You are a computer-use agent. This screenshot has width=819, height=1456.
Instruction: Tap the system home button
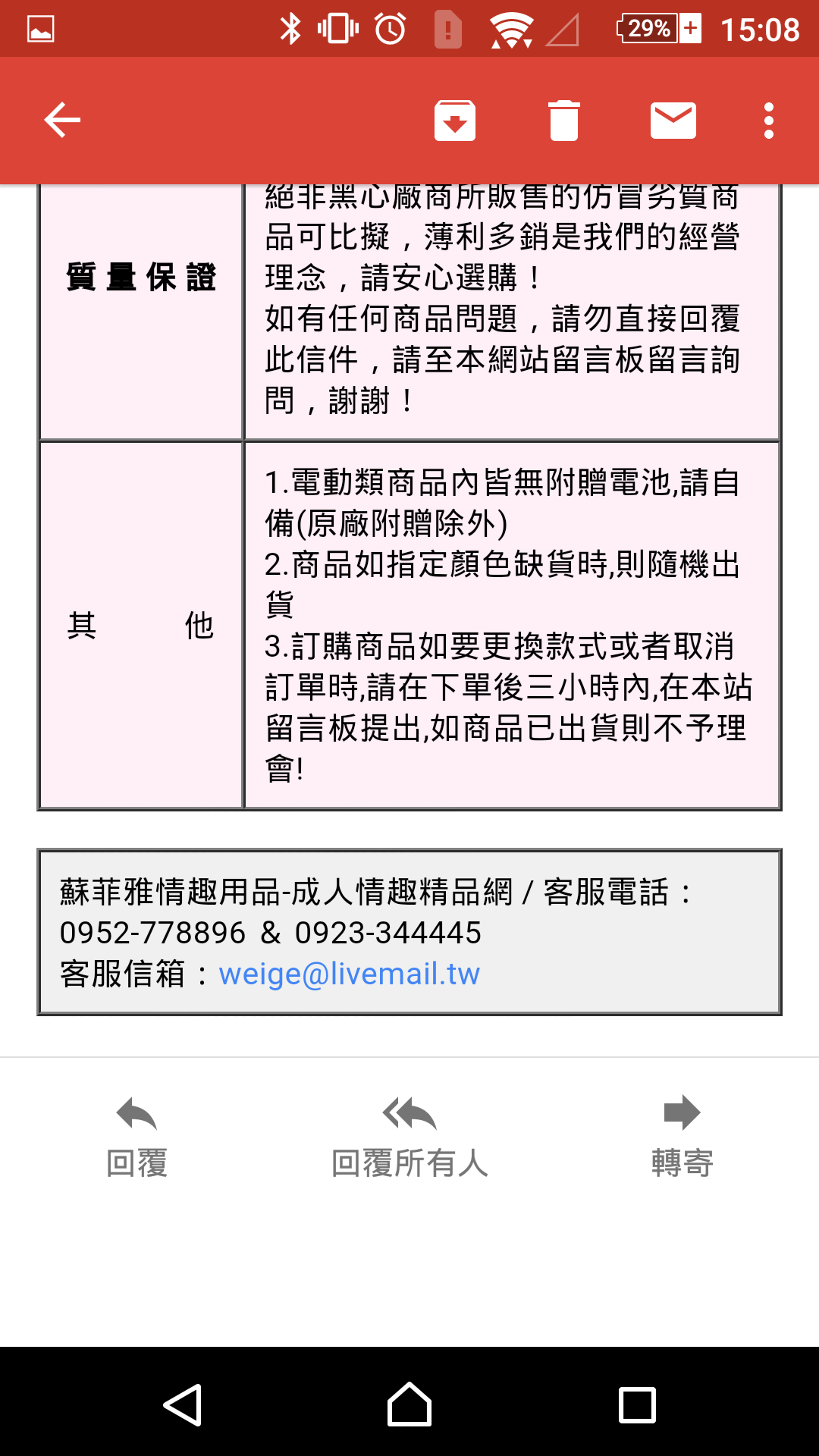(409, 1404)
